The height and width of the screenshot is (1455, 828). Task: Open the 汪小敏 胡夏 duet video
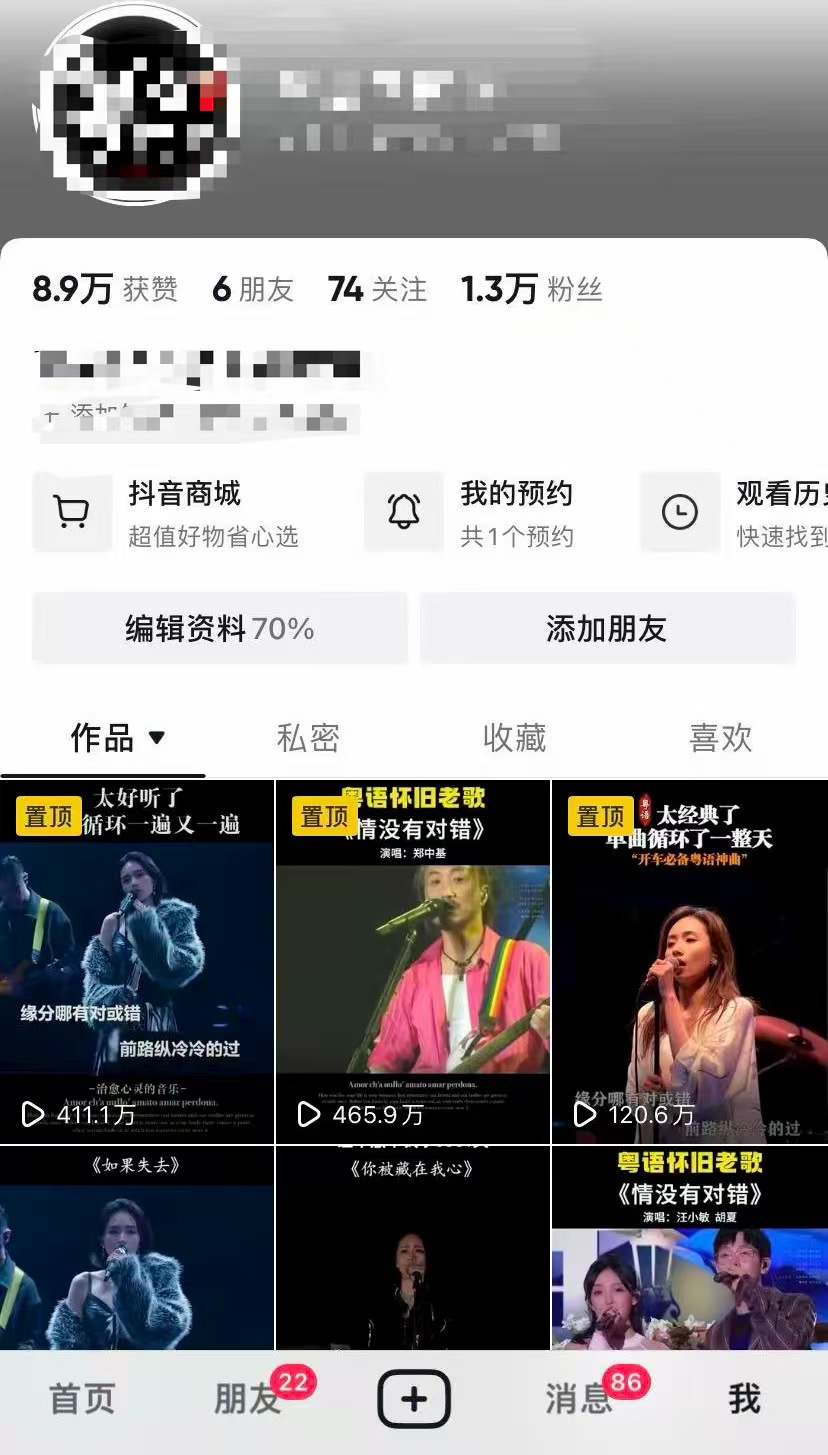click(x=689, y=1250)
